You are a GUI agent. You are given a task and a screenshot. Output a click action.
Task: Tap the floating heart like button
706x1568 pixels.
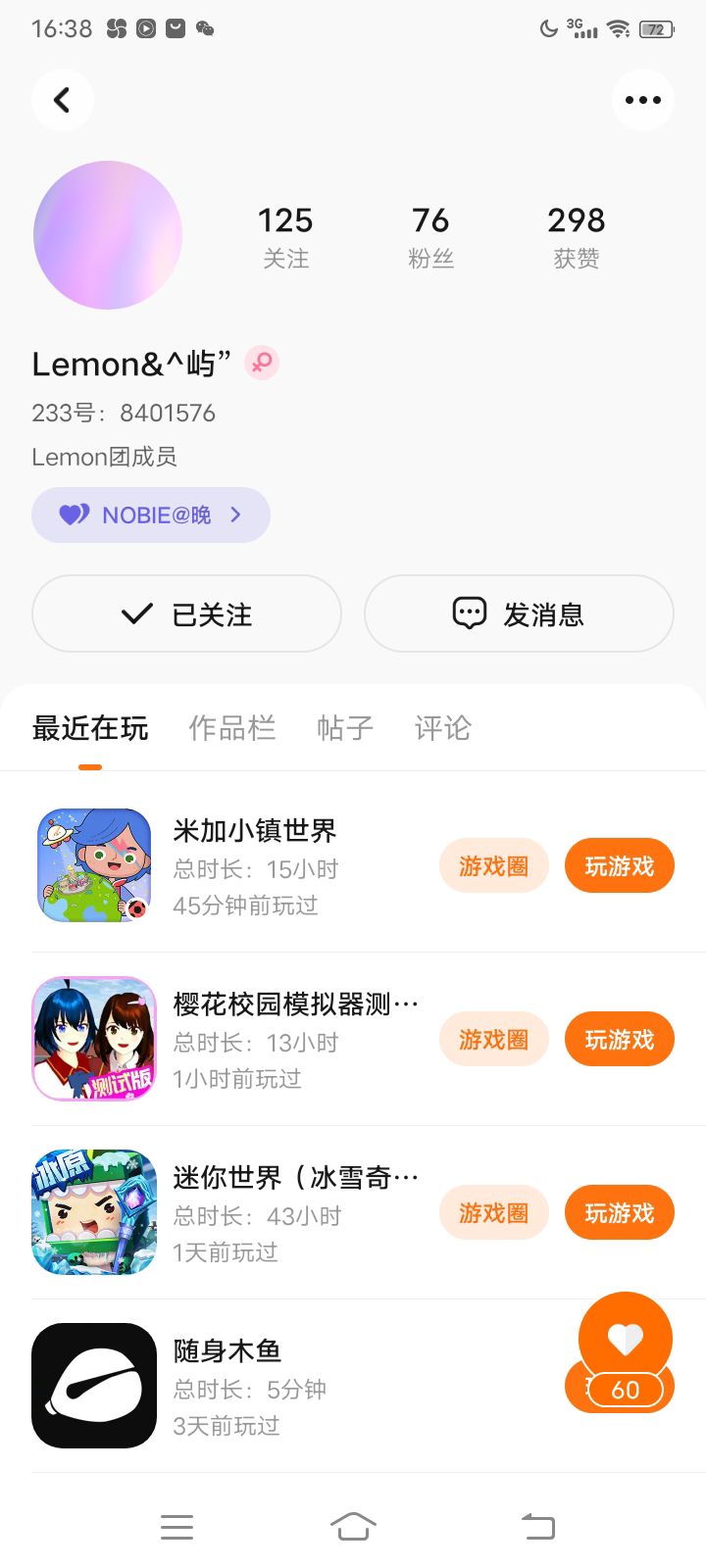click(626, 1339)
